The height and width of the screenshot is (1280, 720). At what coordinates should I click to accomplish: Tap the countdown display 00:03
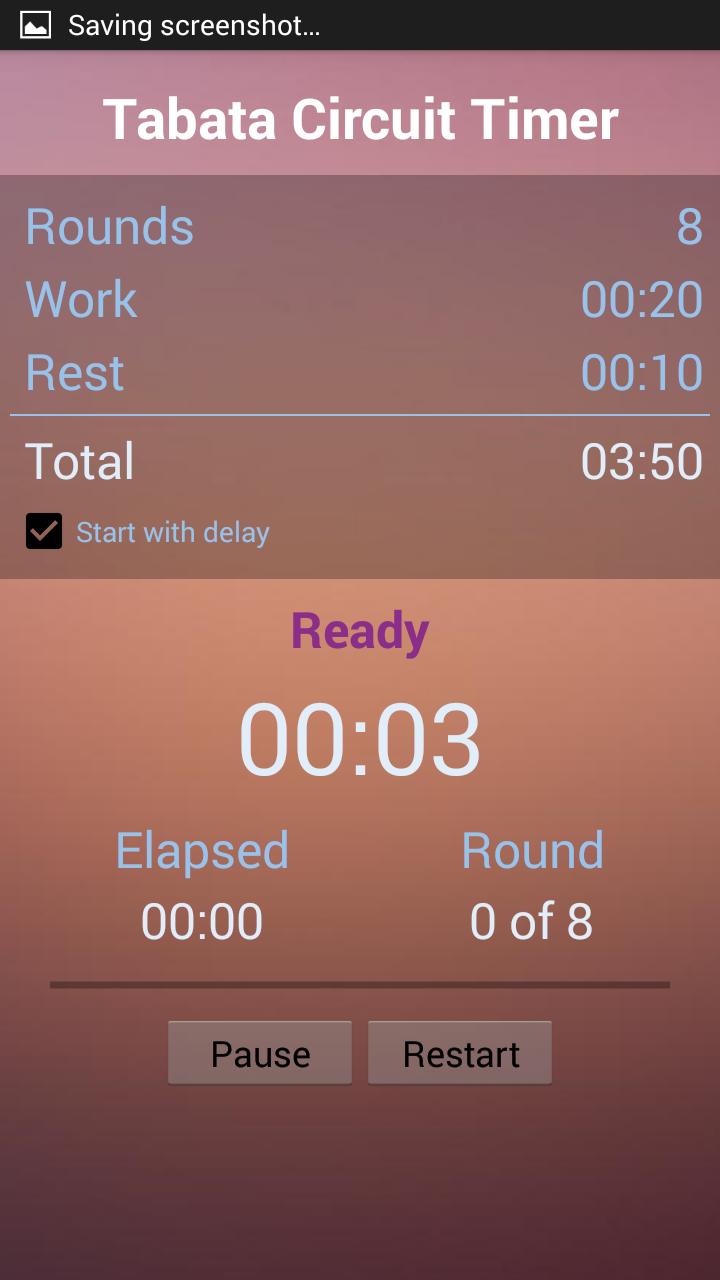tap(360, 738)
